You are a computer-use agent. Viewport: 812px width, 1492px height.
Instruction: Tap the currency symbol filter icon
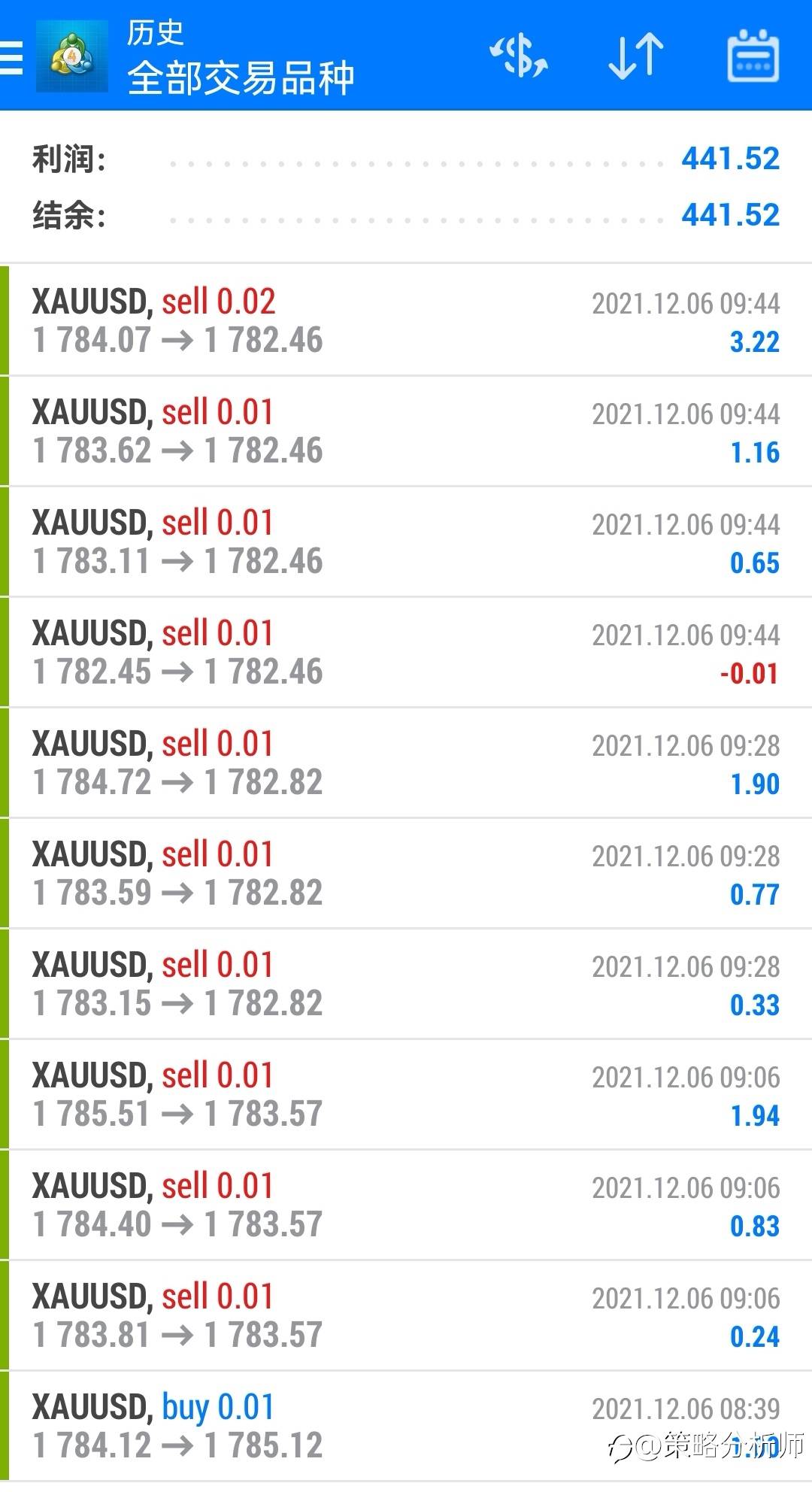(519, 56)
